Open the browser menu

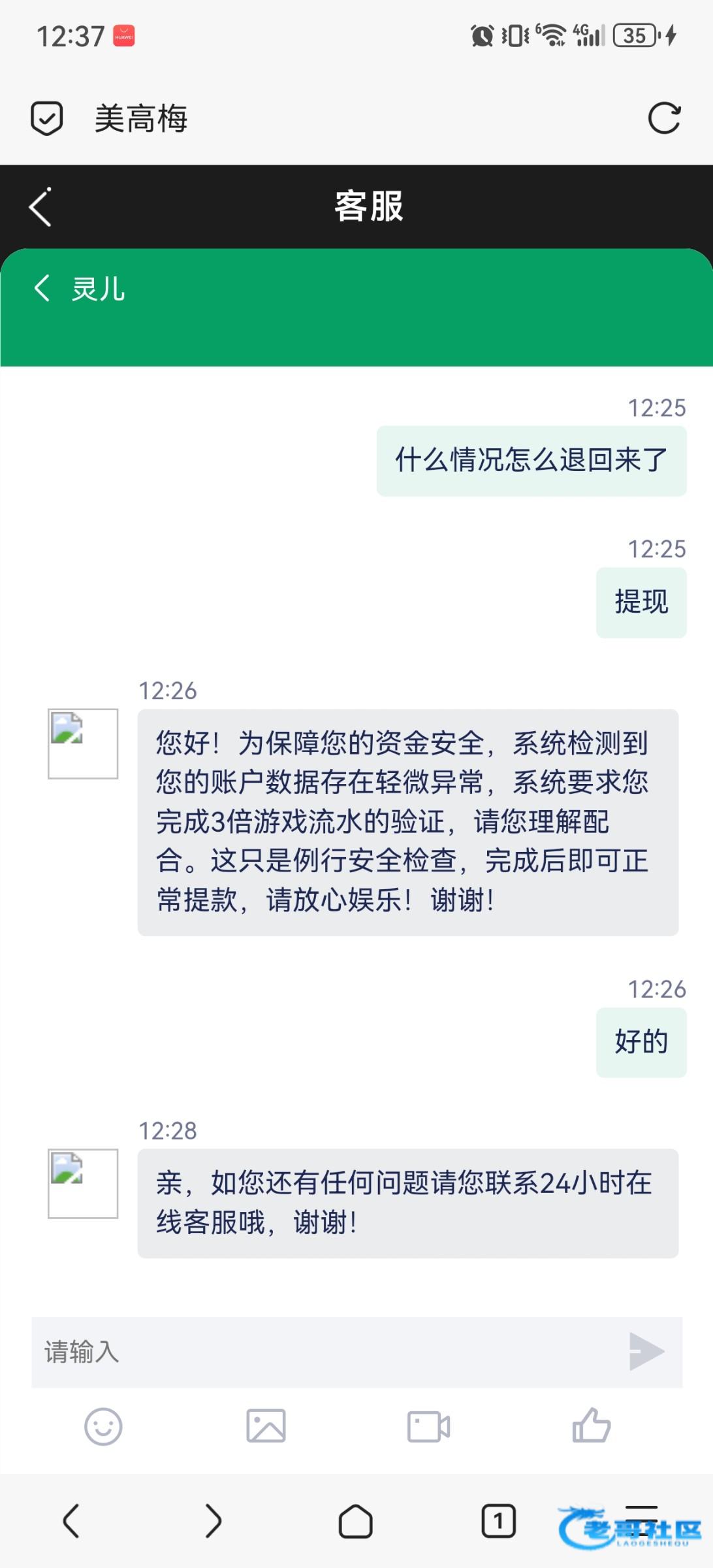[x=641, y=1521]
